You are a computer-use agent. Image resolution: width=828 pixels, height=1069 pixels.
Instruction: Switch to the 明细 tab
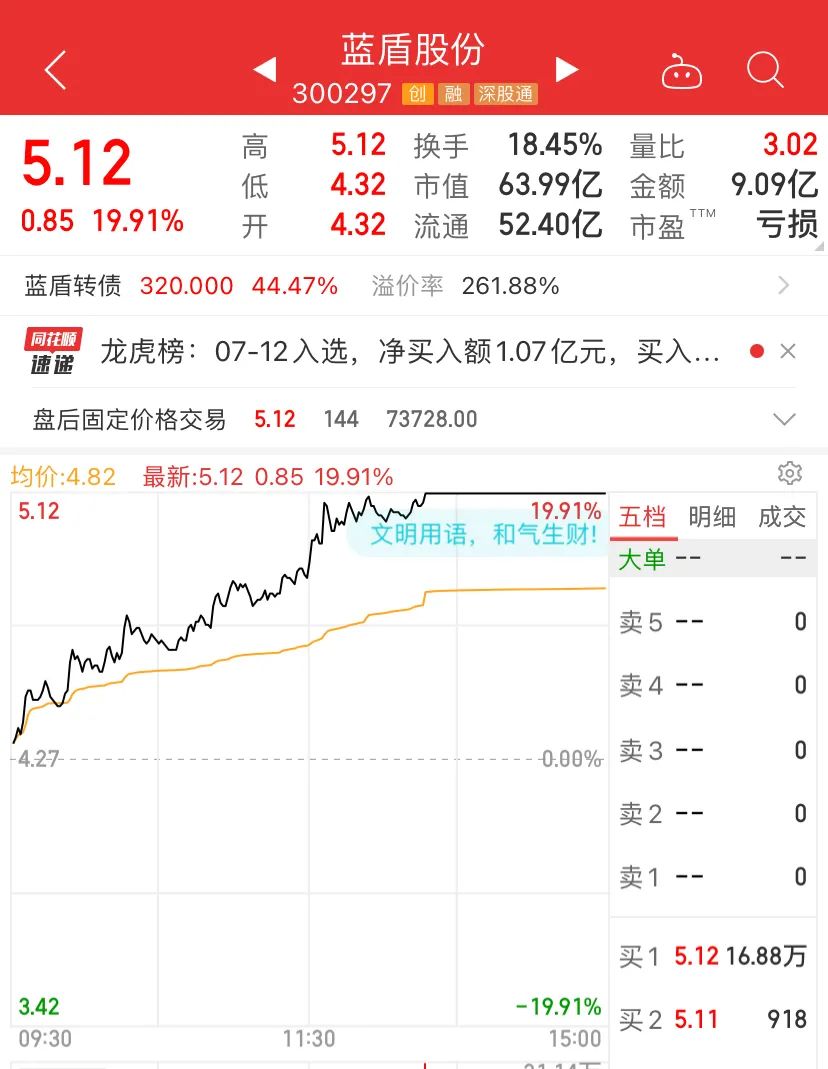tap(712, 517)
